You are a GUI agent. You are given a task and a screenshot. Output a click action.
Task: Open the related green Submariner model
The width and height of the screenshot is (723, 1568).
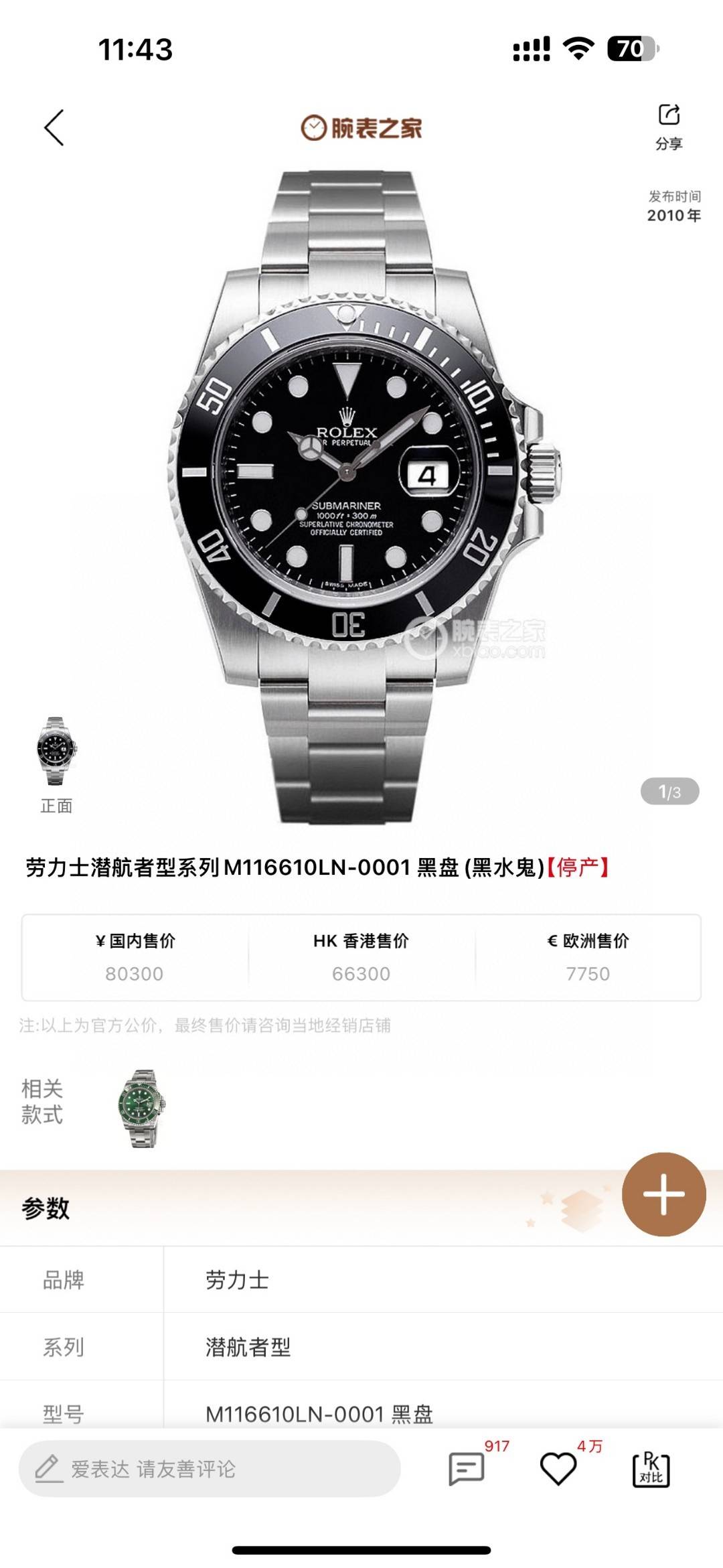click(141, 1109)
